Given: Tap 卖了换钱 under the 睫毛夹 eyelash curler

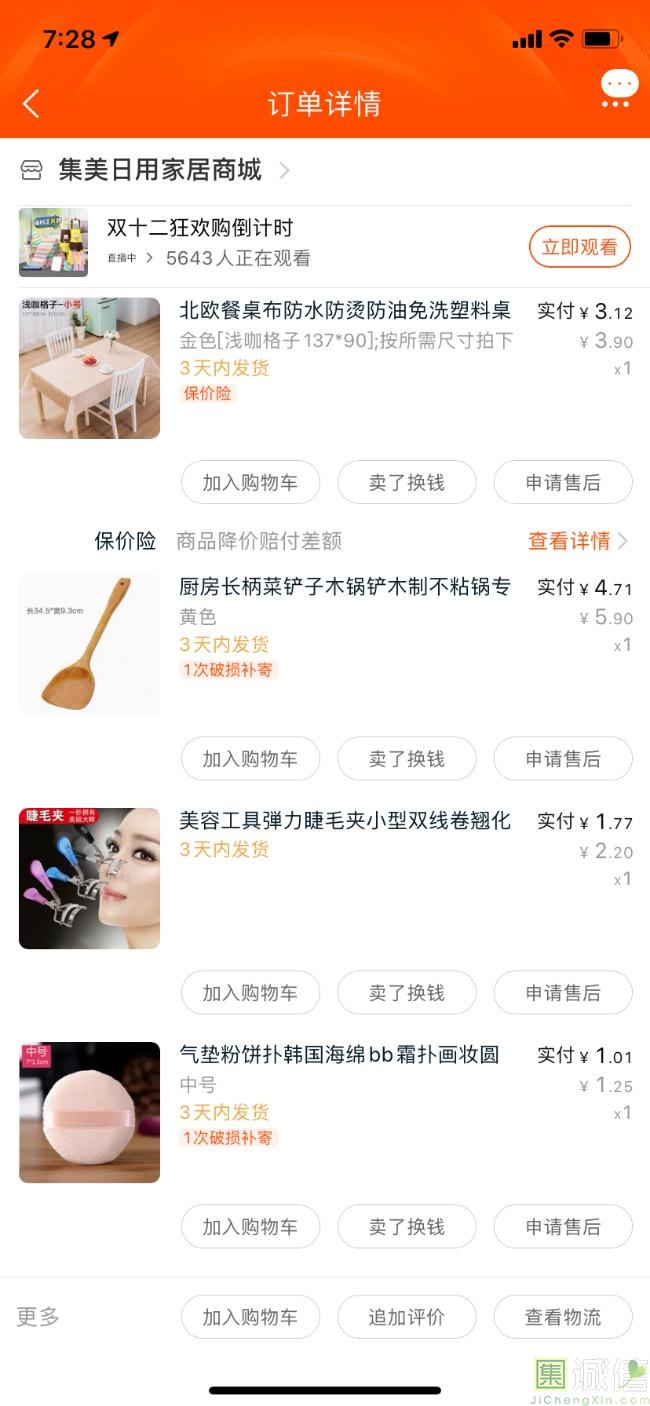Looking at the screenshot, I should pyautogui.click(x=406, y=993).
